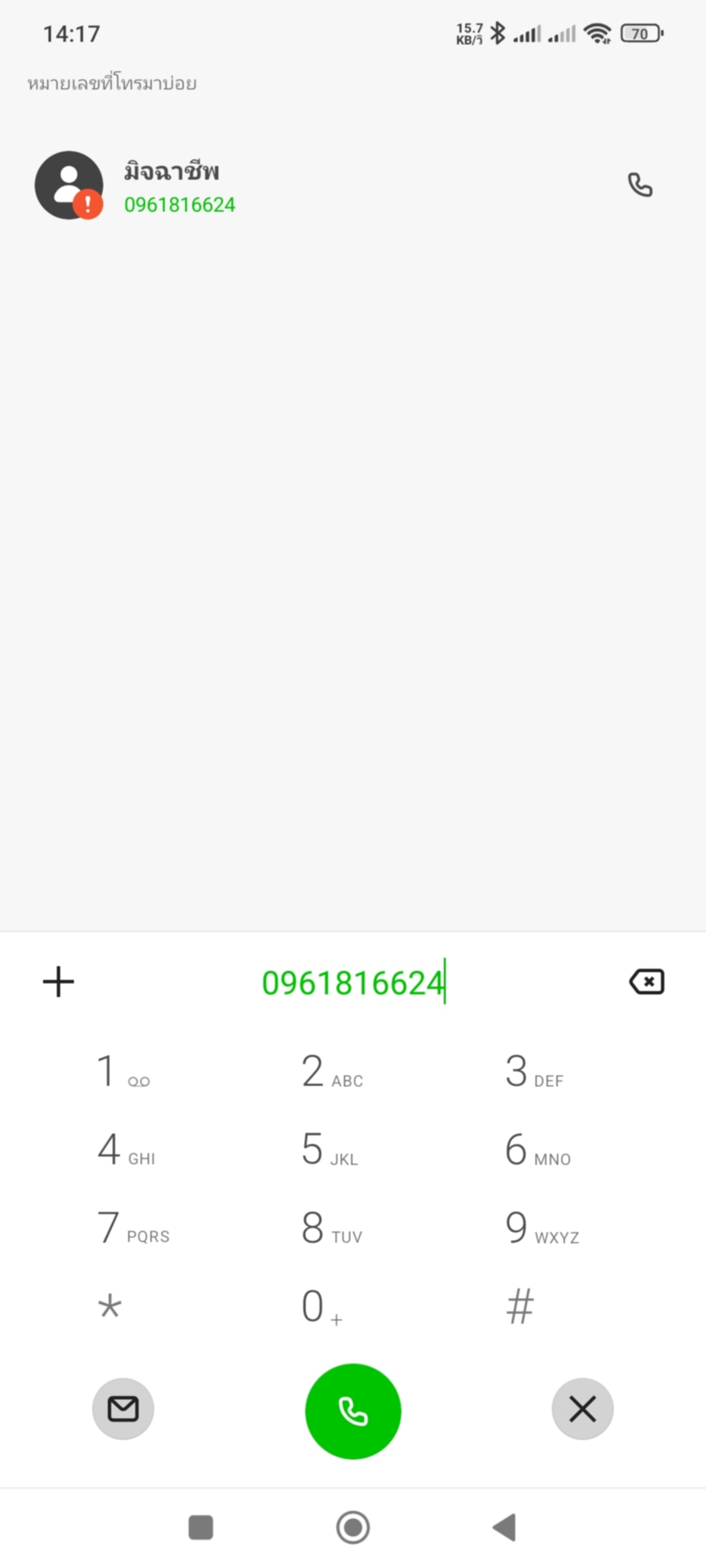
Task: Enter digit 6 MNO
Action: coord(539,1150)
